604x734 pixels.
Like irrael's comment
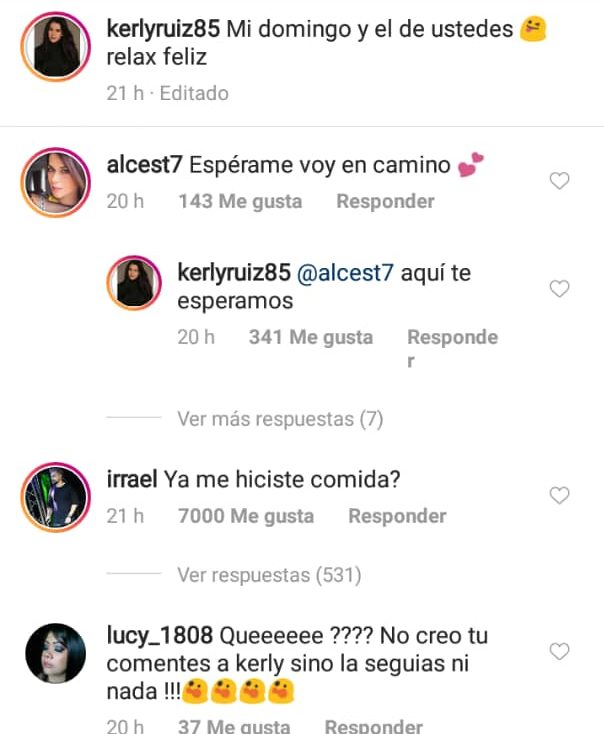pos(560,496)
